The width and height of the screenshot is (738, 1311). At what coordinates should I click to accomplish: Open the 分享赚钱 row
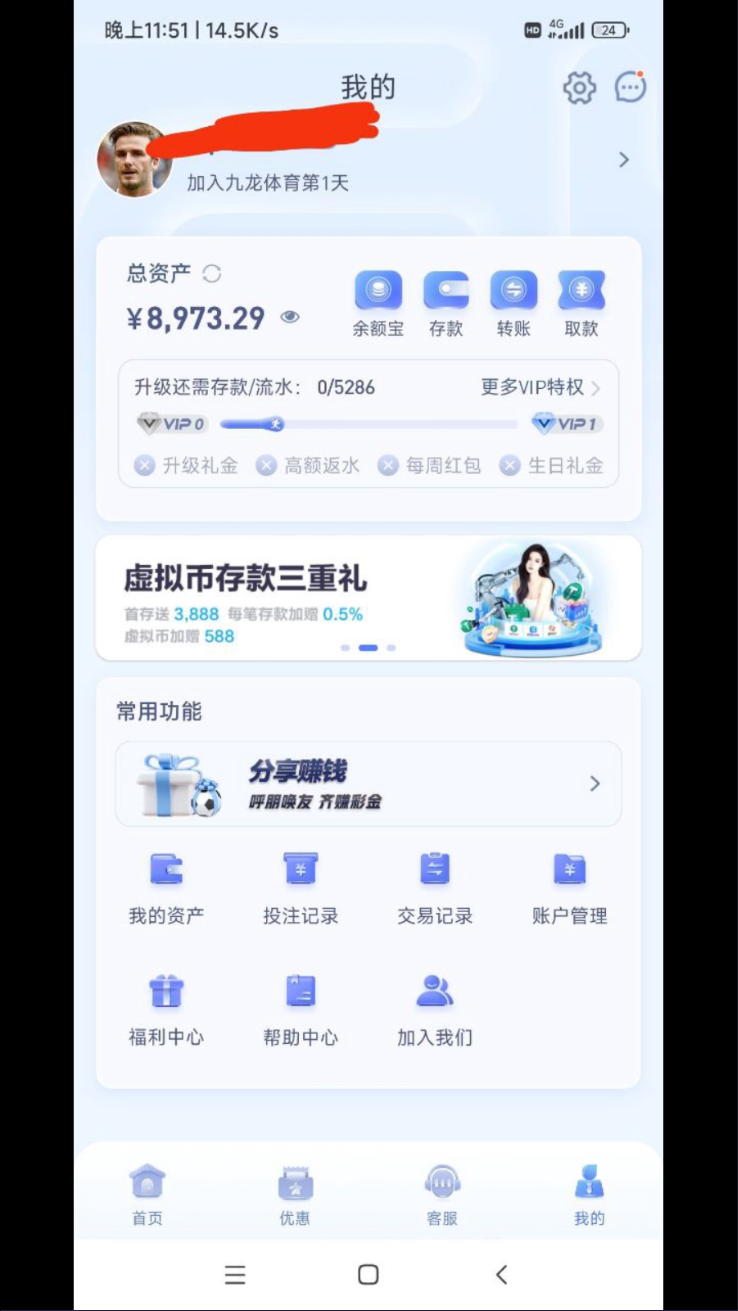368,784
